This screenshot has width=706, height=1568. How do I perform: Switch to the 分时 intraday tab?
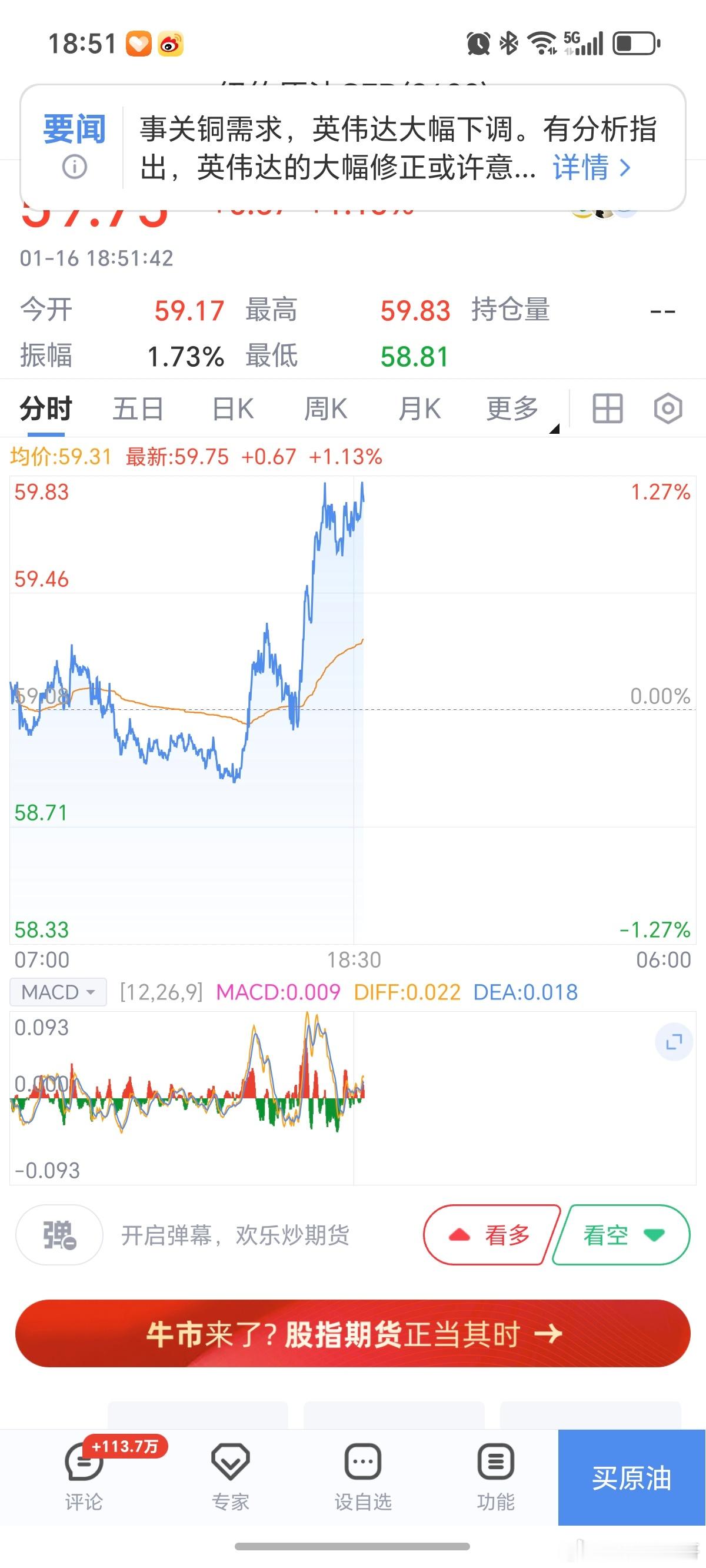point(45,408)
